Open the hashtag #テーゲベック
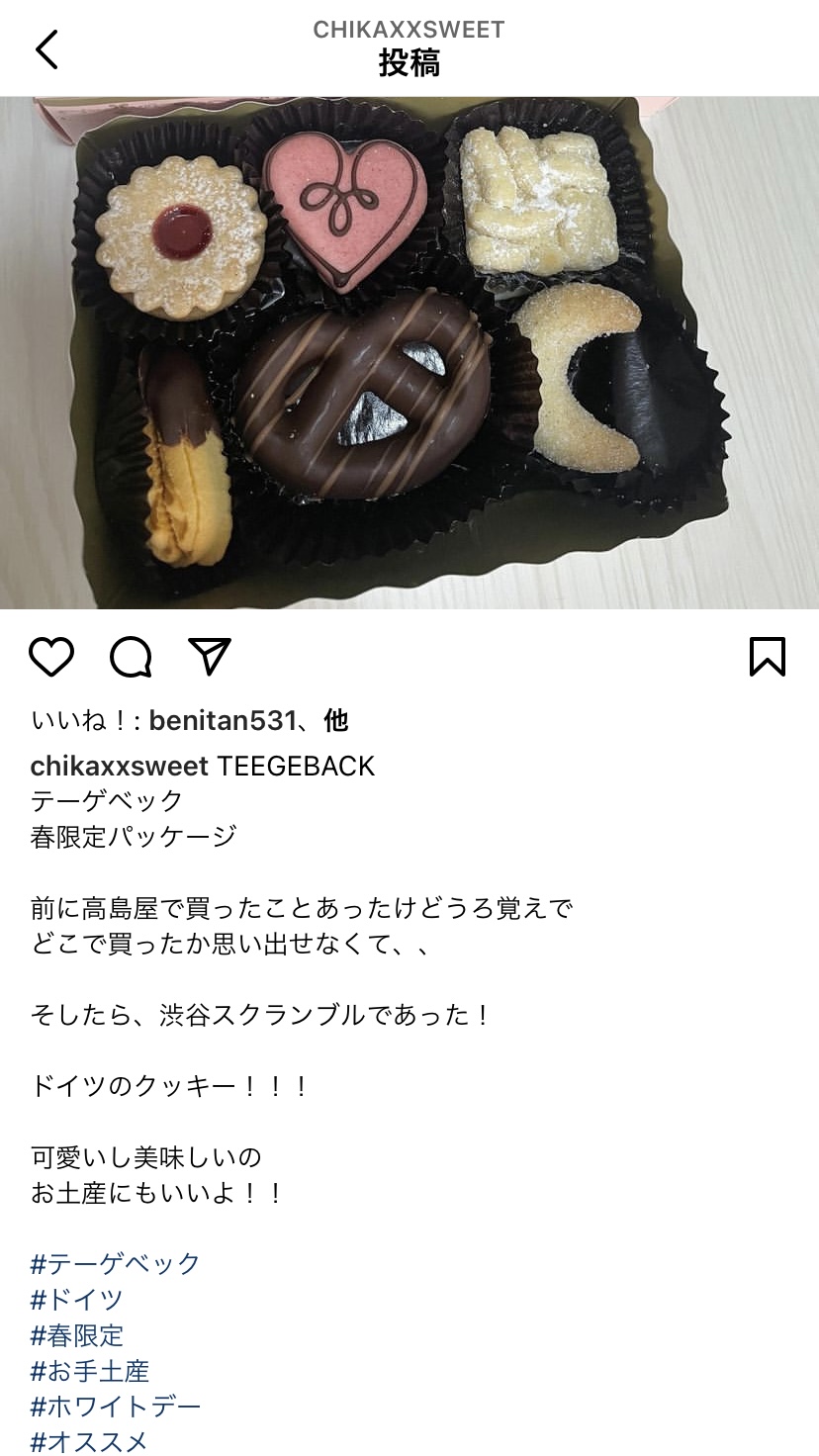The width and height of the screenshot is (819, 1456). 116,1264
